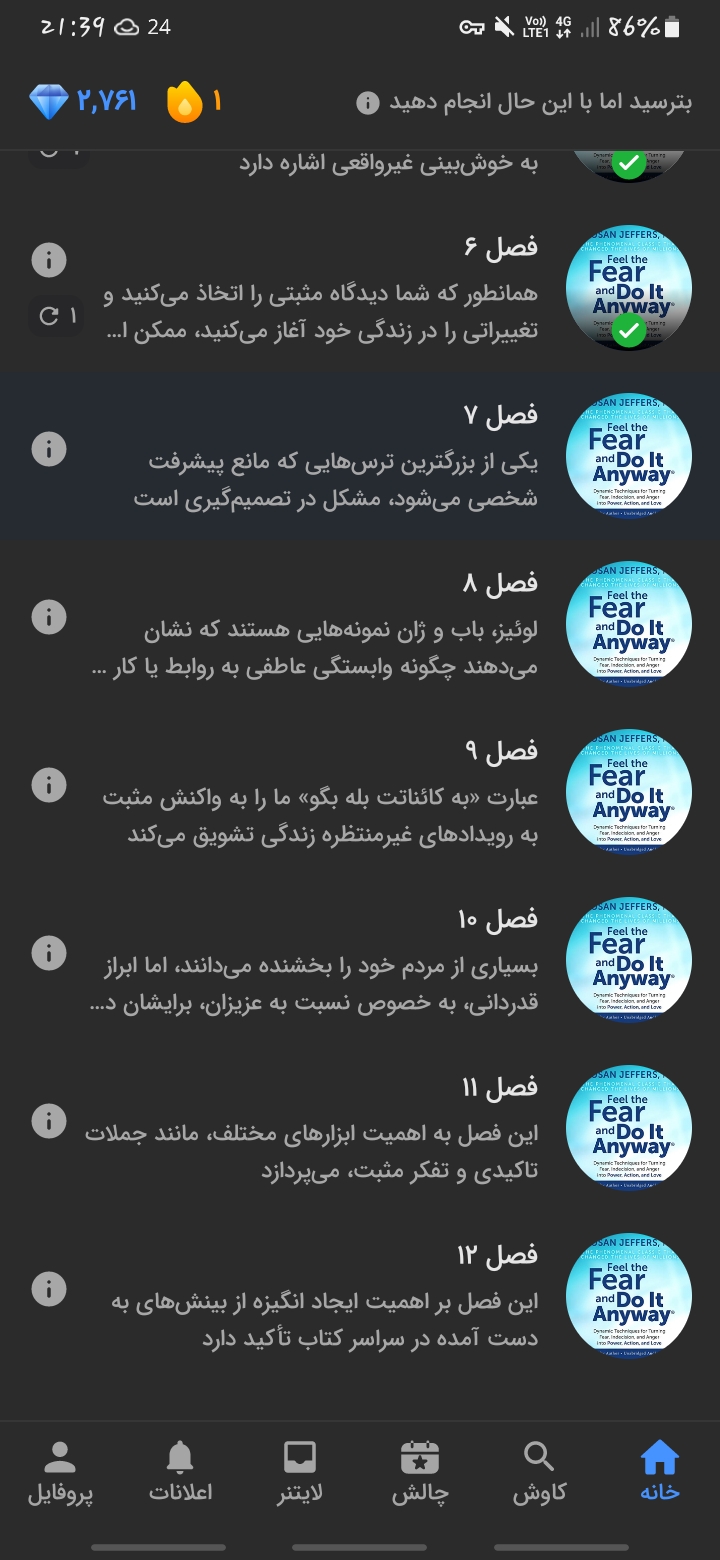Switch to the لایتنر tab
Screen dimensions: 720x1560
click(x=300, y=1473)
